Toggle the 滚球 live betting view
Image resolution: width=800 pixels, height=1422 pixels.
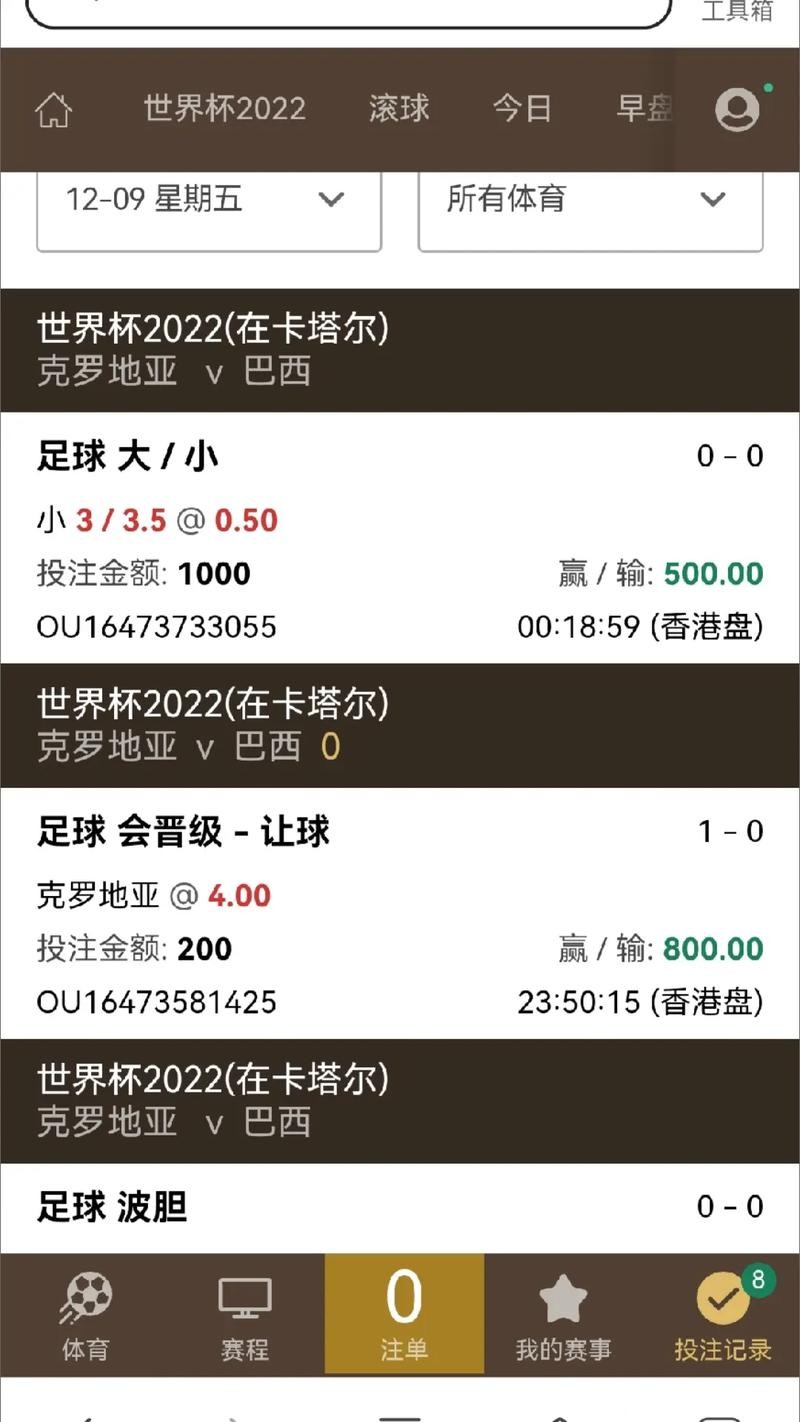(399, 108)
